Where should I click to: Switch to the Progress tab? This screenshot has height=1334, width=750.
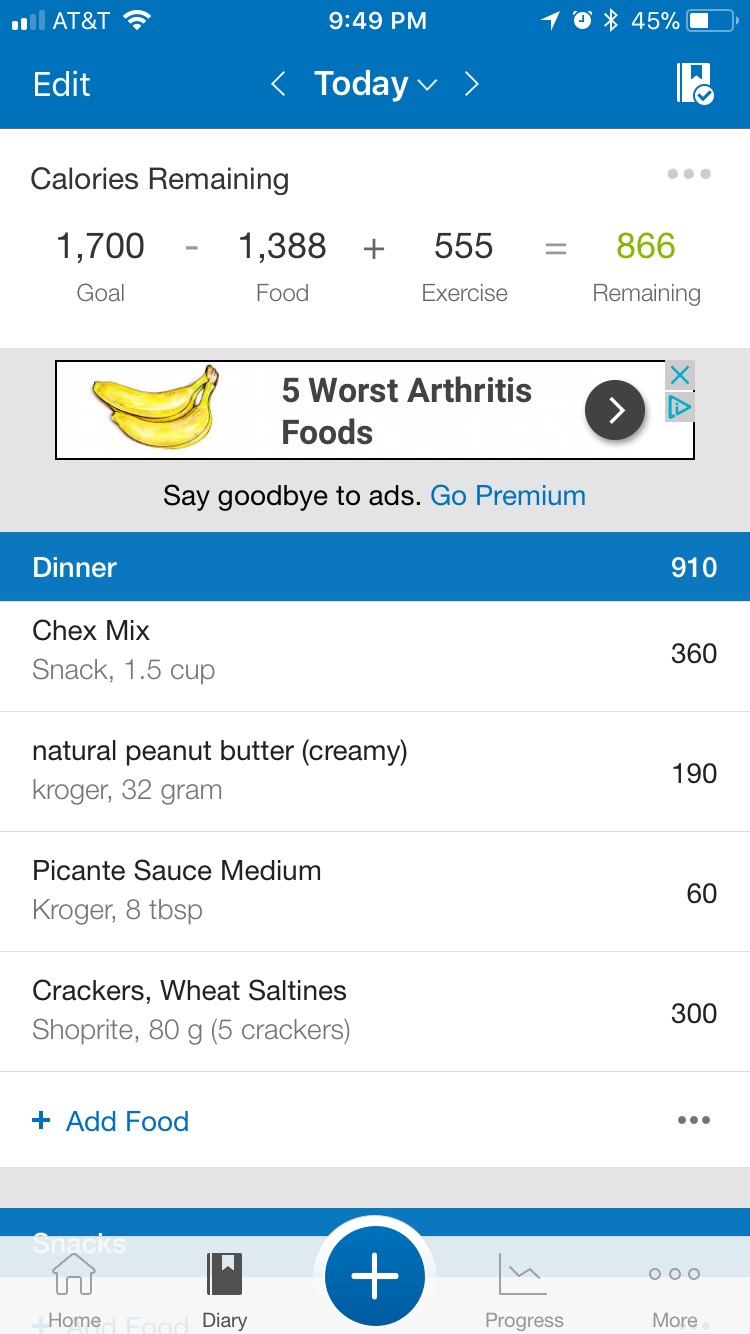point(524,1290)
